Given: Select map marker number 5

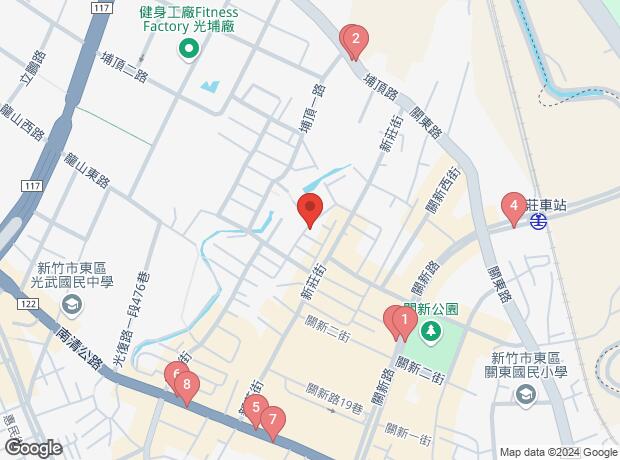Looking at the screenshot, I should [256, 407].
